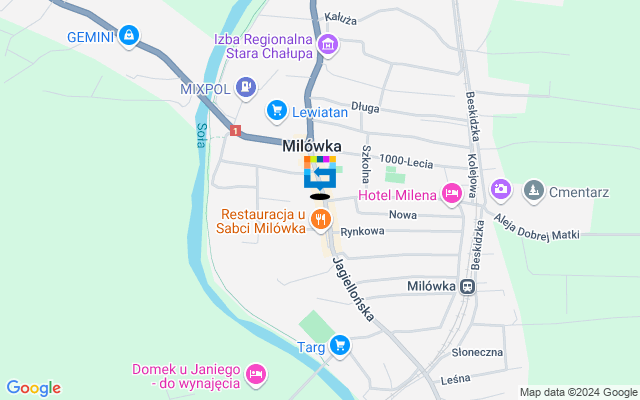
Task: Tap the MIXPOL gas station pin
Action: pyautogui.click(x=245, y=87)
